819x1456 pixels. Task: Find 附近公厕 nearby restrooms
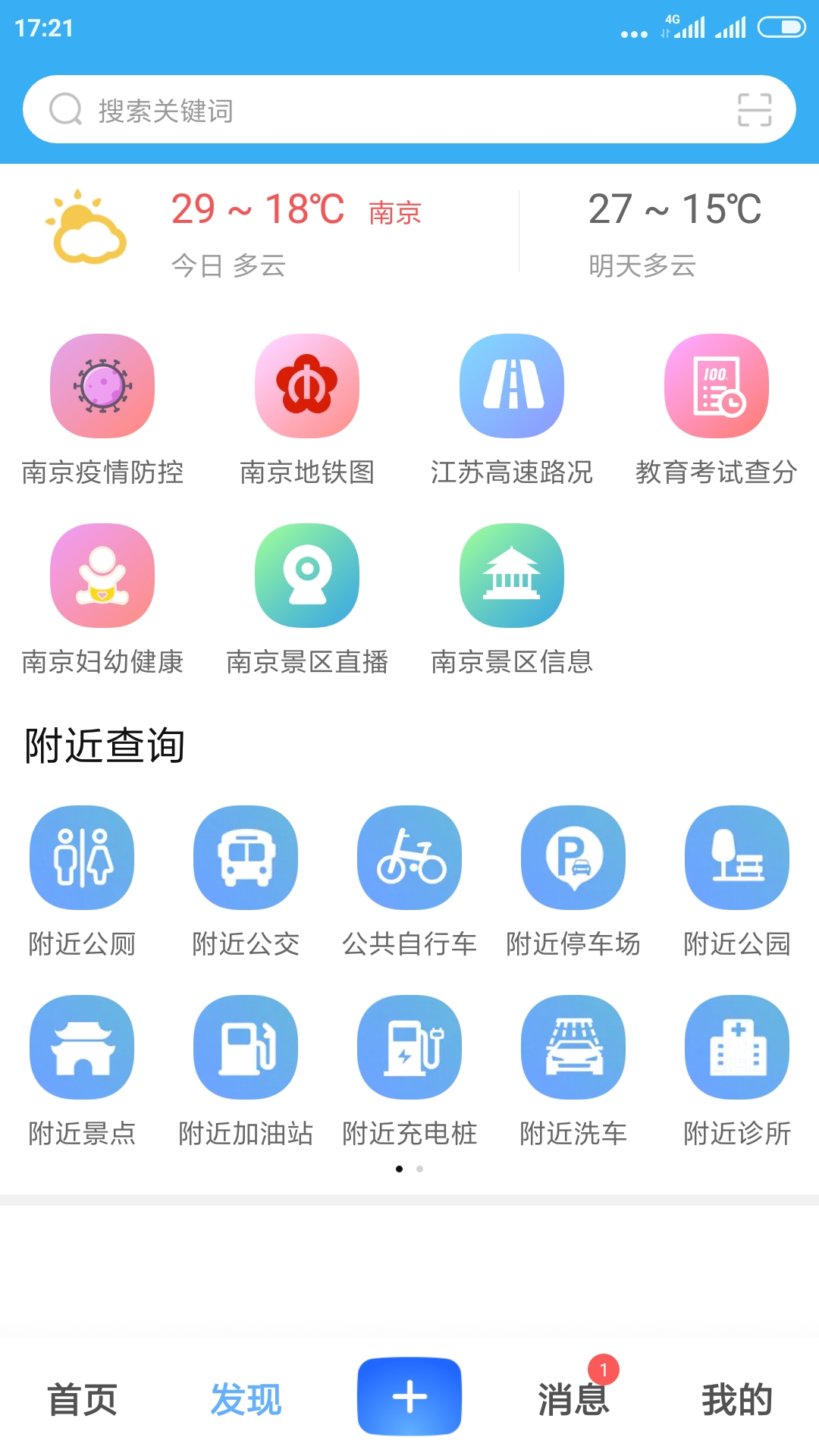click(x=82, y=858)
